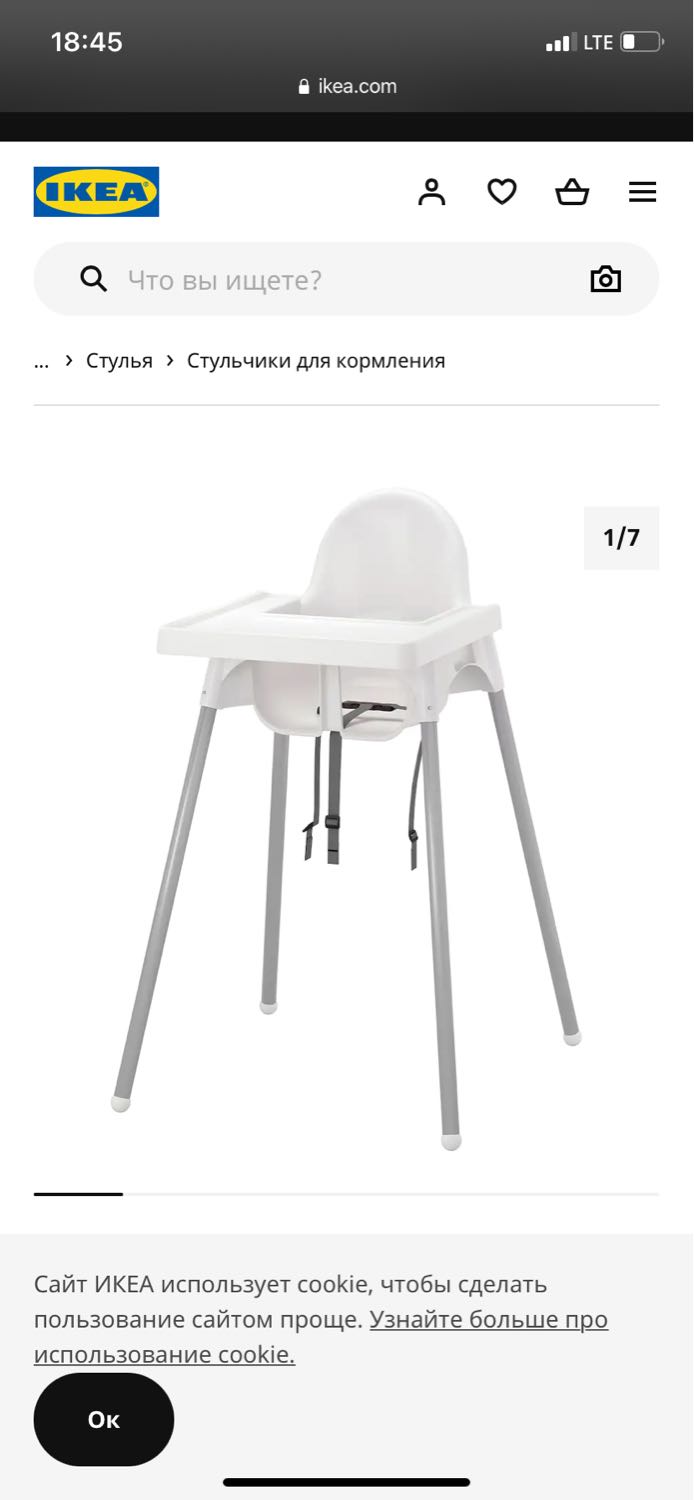Open the IKEA home page logo
694x1500 pixels.
[96, 191]
